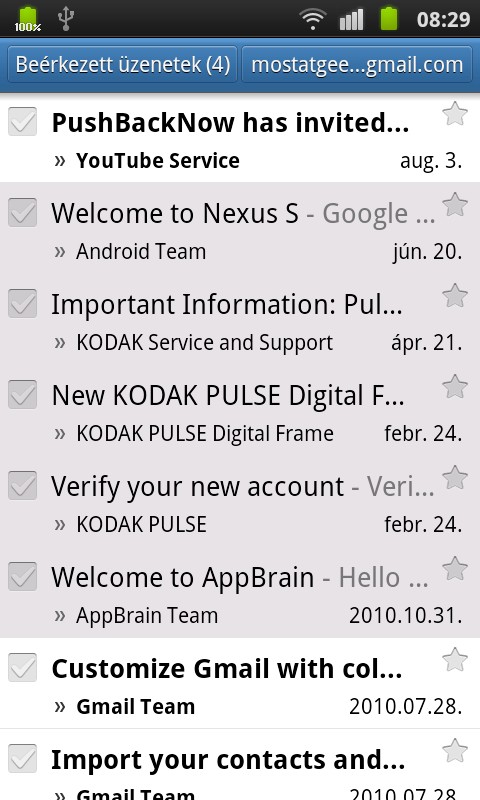Switch account via mostatgee...gmail.com button

pyautogui.click(x=357, y=65)
